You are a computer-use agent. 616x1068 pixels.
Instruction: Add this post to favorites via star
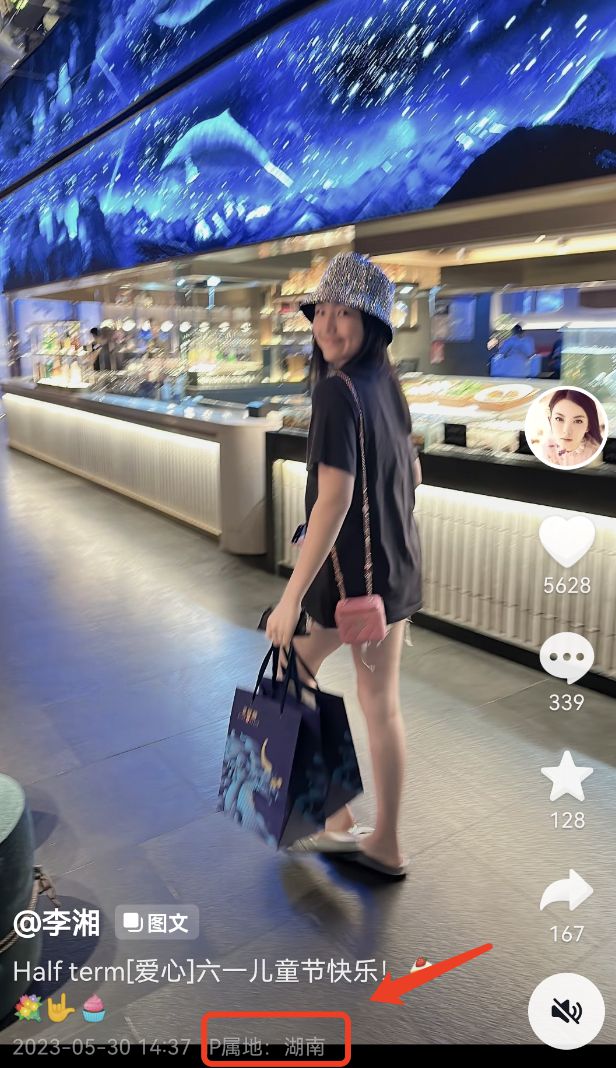pos(567,777)
